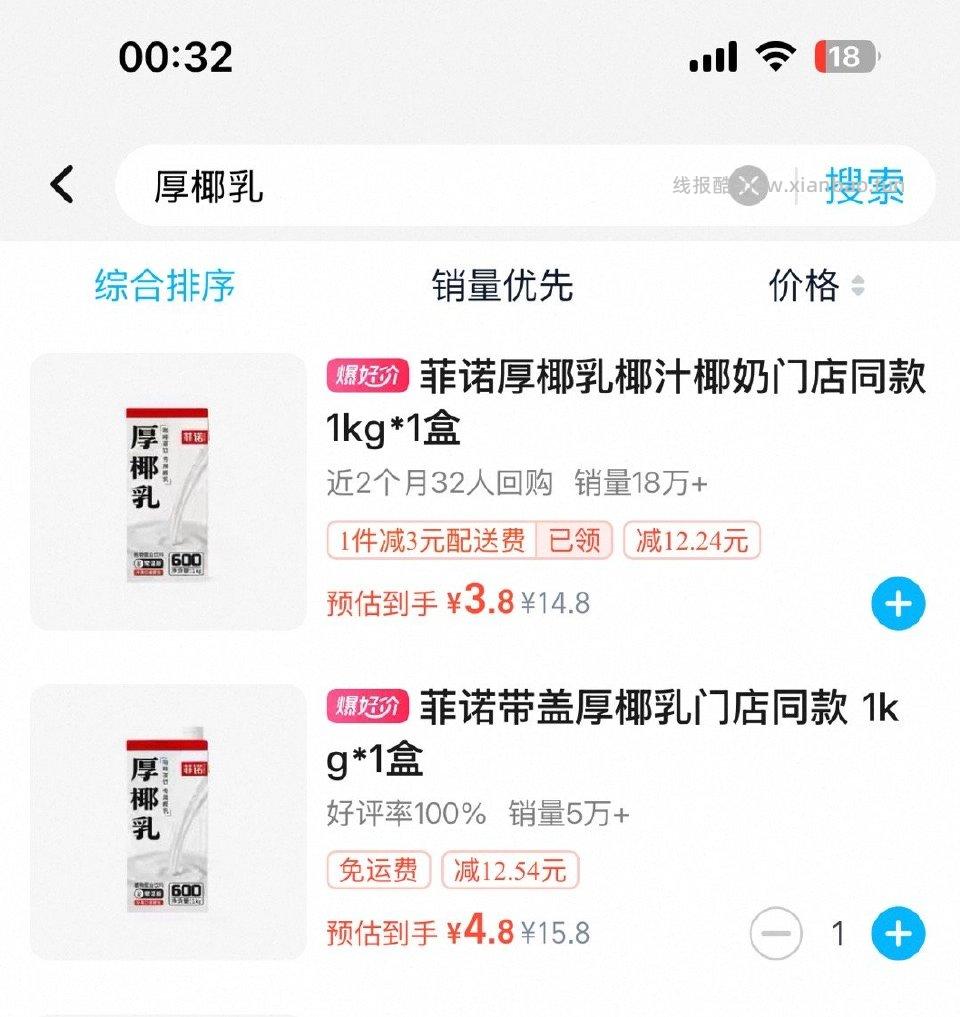The height and width of the screenshot is (1017, 960).
Task: Tap descending sort triangle next to 价格
Action: coord(858,293)
